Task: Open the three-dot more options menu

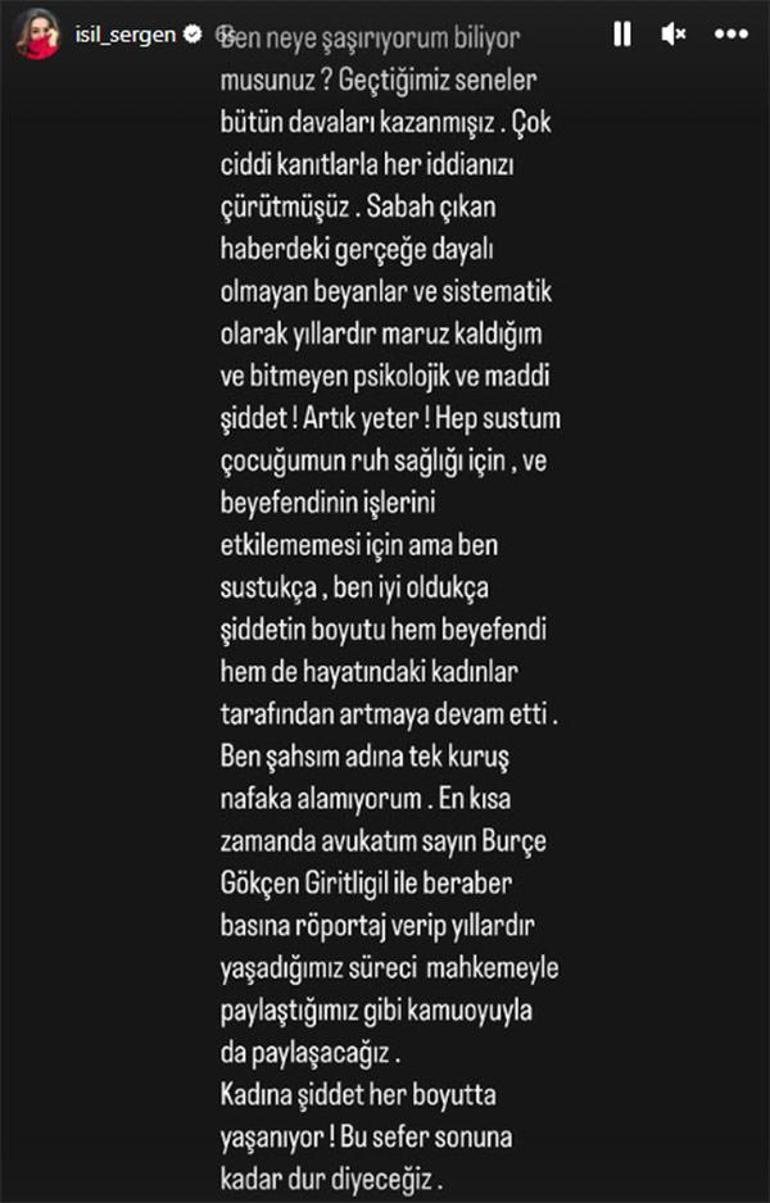Action: click(732, 35)
